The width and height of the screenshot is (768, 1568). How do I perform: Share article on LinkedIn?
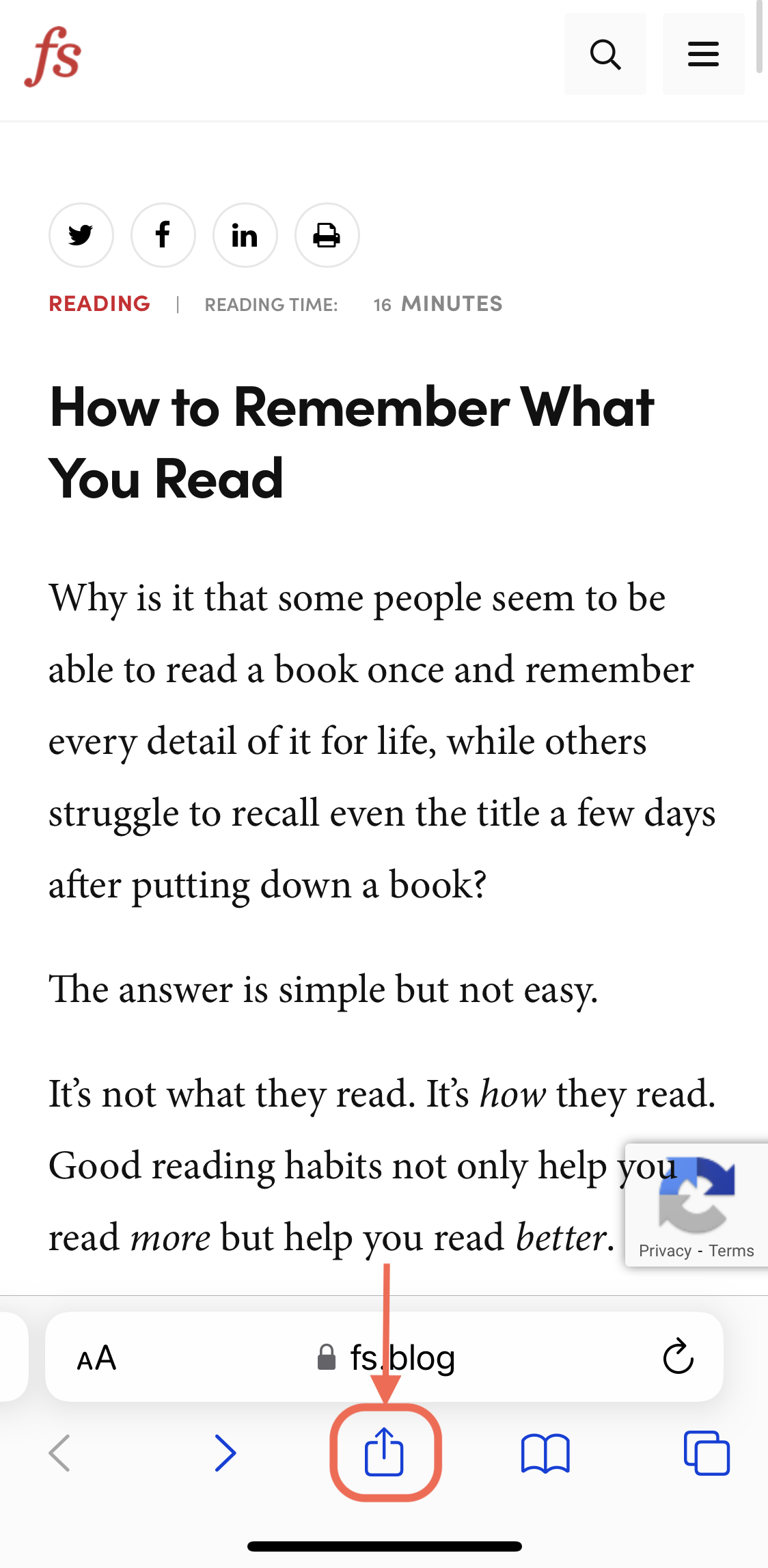245,235
